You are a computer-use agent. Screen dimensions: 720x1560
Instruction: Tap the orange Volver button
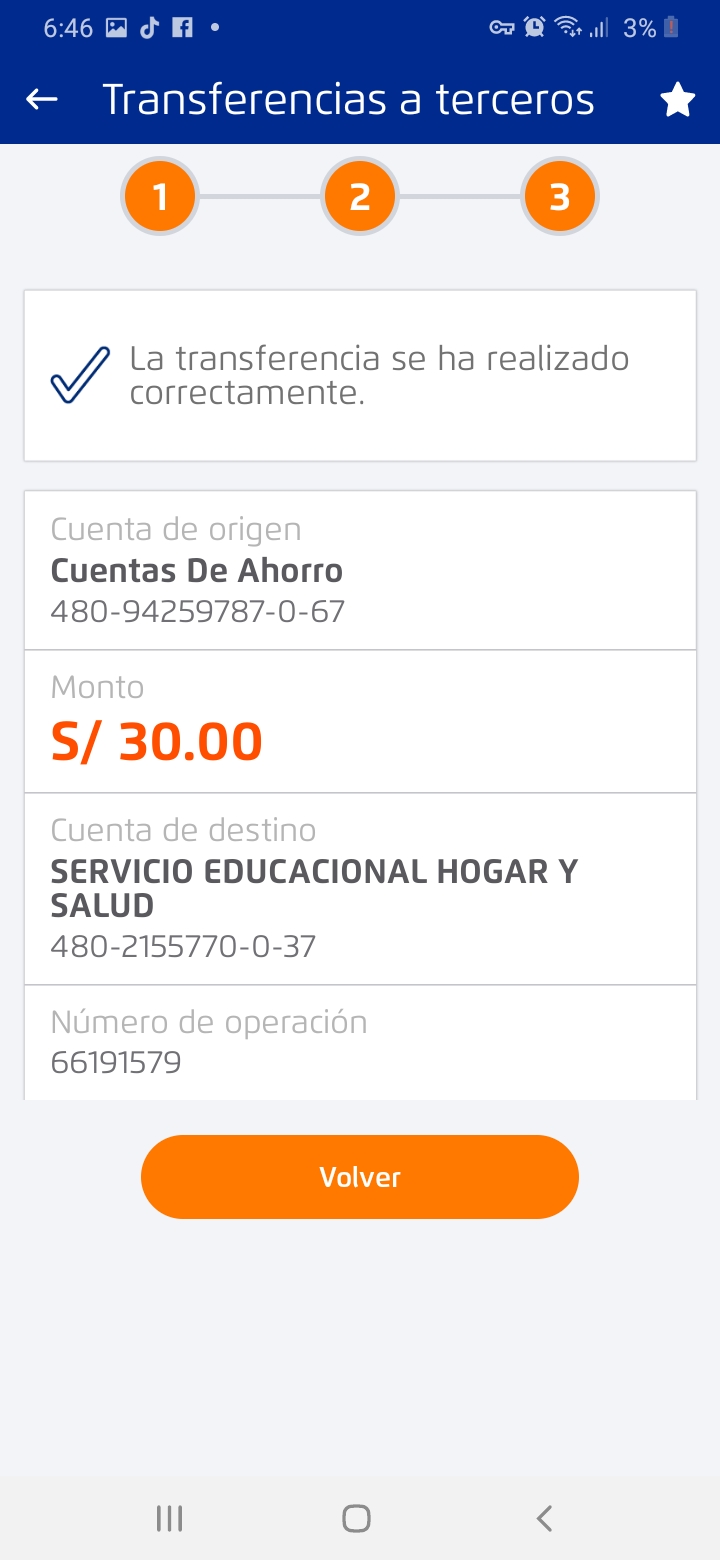pos(360,1177)
